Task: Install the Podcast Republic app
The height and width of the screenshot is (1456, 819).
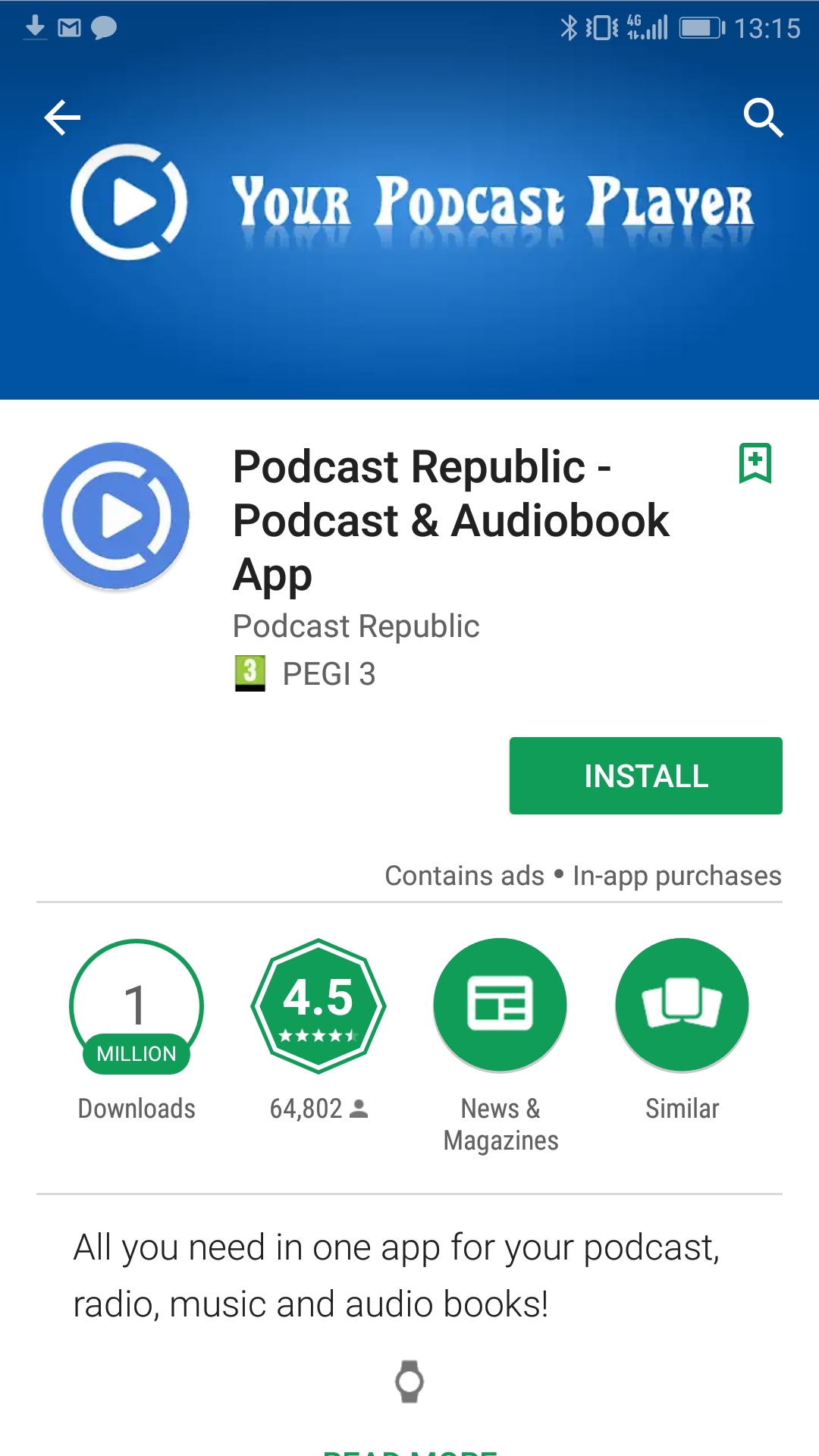Action: tap(645, 776)
